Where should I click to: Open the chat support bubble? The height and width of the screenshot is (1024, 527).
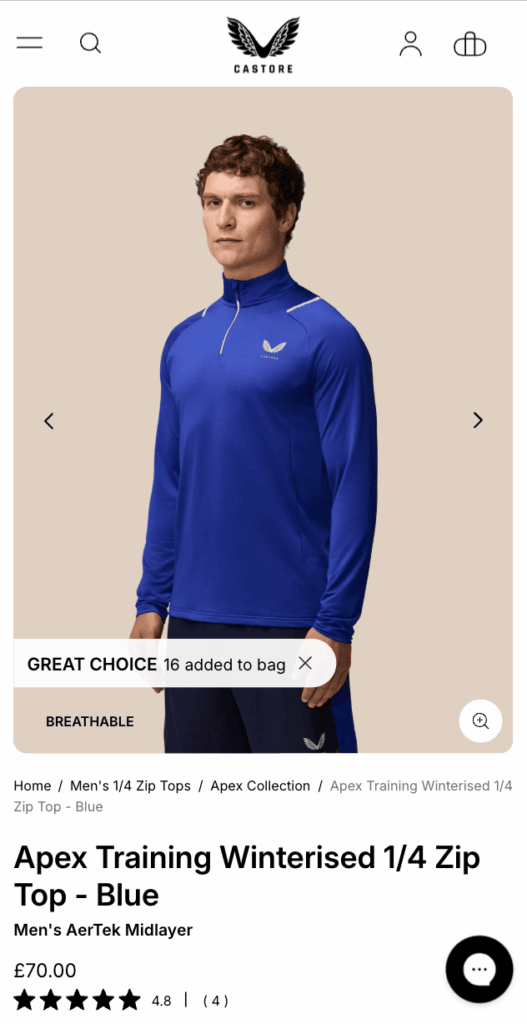pyautogui.click(x=479, y=969)
